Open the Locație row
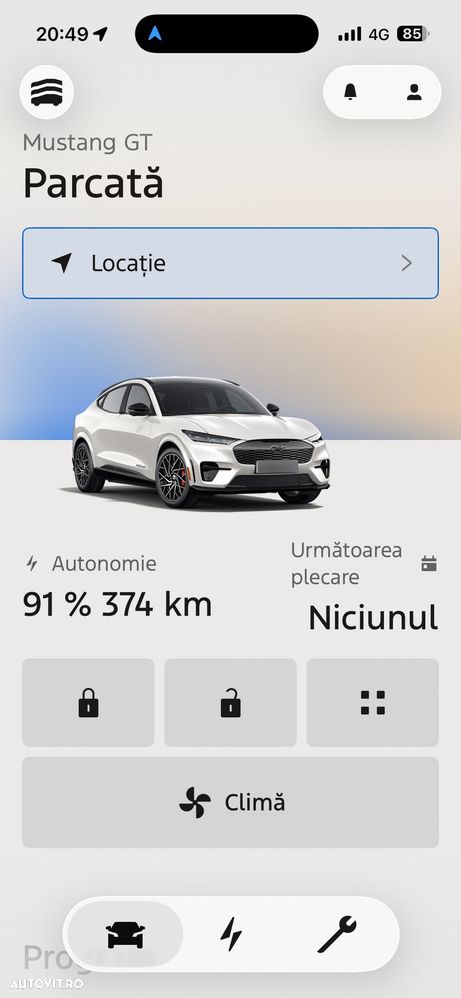The image size is (461, 998). (x=230, y=263)
